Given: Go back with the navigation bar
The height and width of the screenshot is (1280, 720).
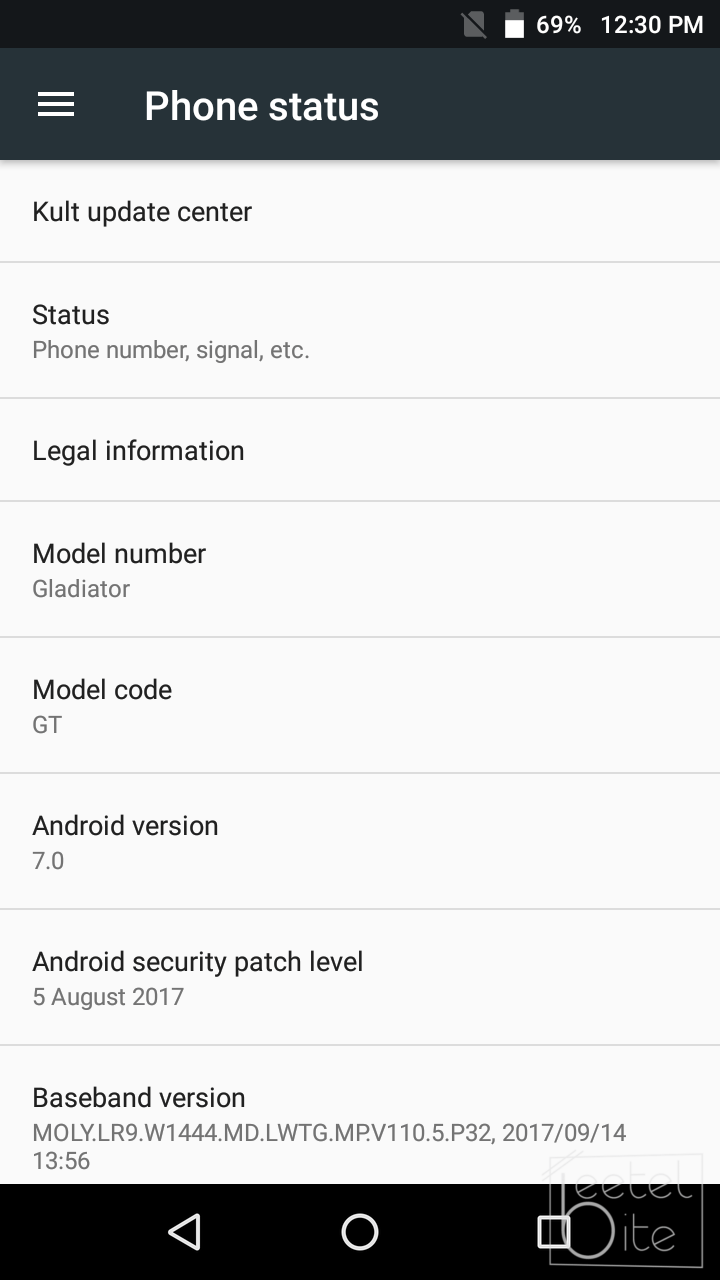Looking at the screenshot, I should tap(185, 1232).
